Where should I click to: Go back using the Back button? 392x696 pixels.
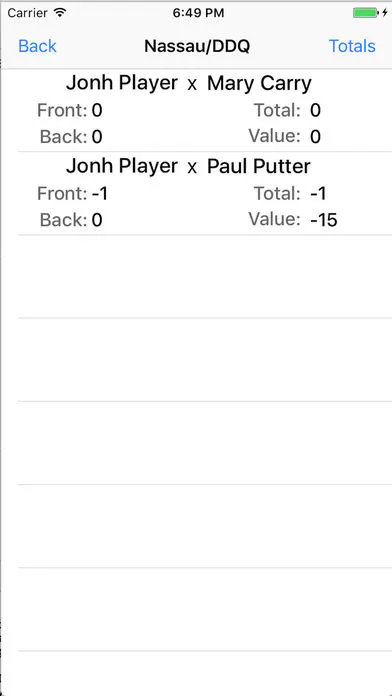click(37, 46)
